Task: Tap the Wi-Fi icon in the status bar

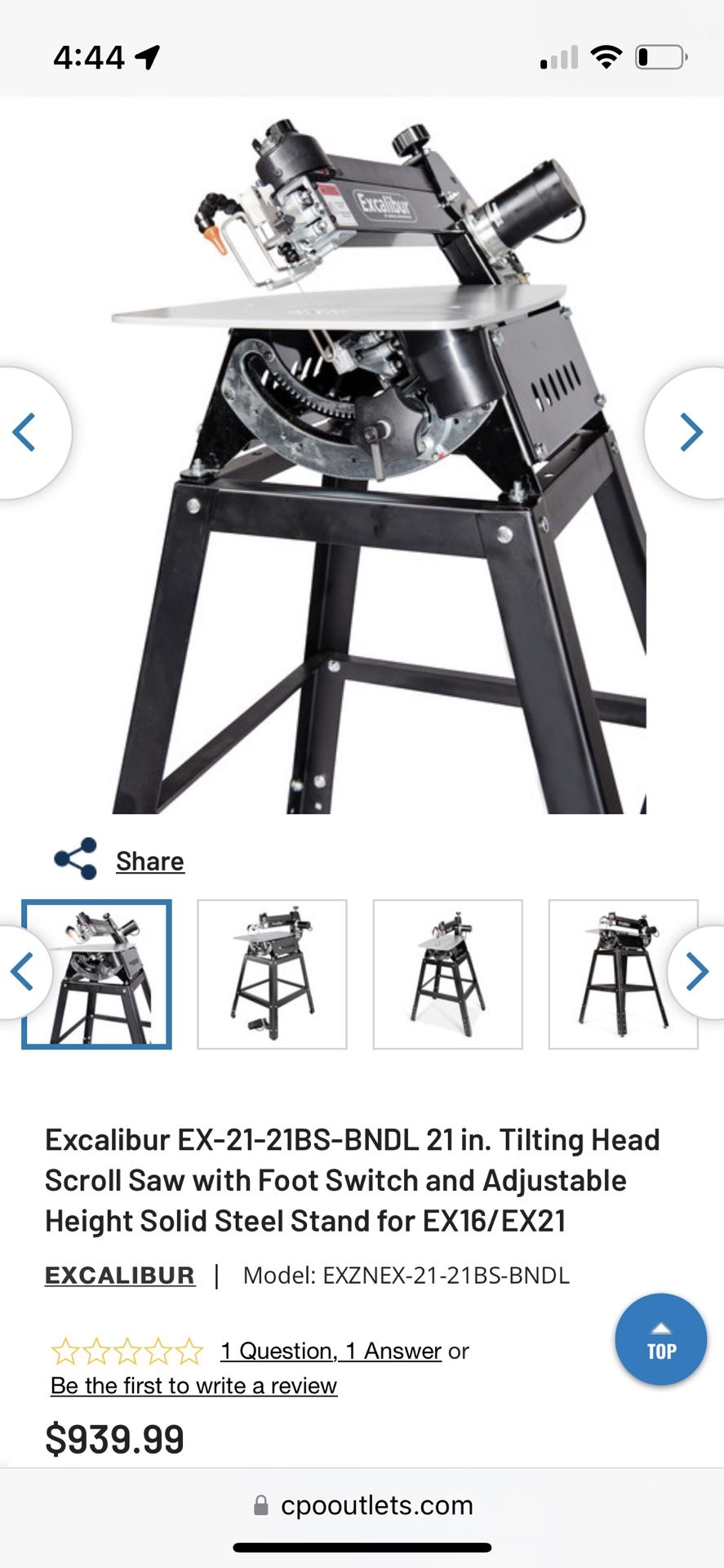Action: (605, 56)
